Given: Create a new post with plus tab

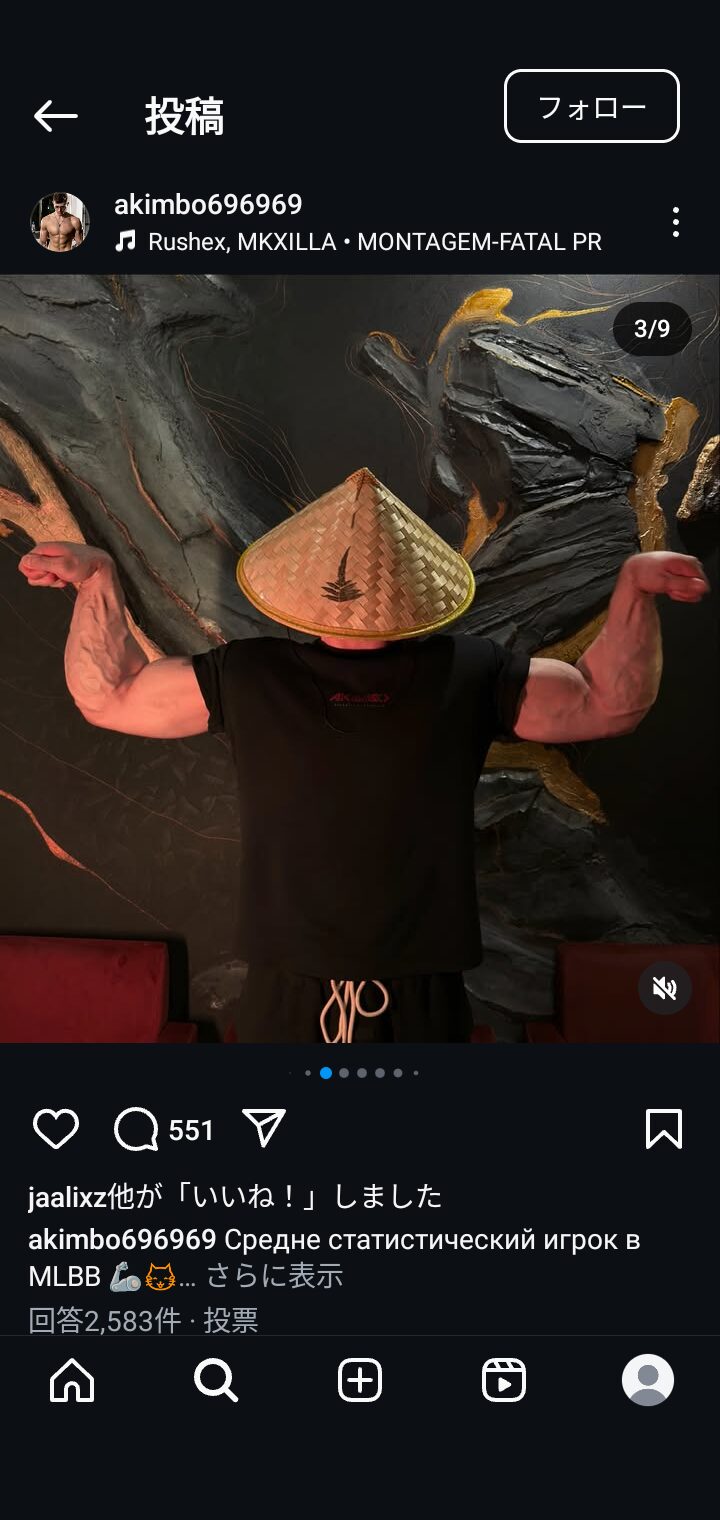Looking at the screenshot, I should (360, 1381).
